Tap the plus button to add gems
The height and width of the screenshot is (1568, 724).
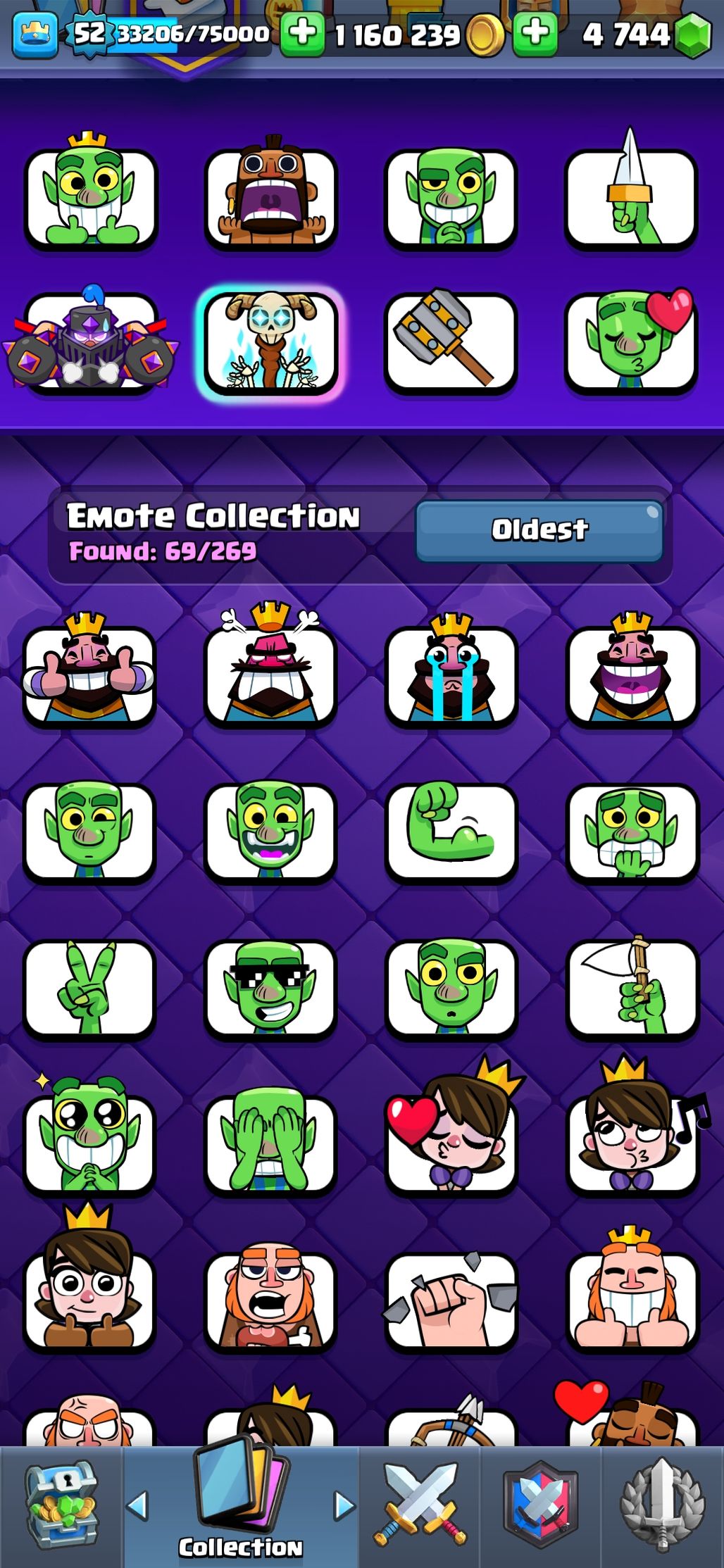[x=535, y=34]
